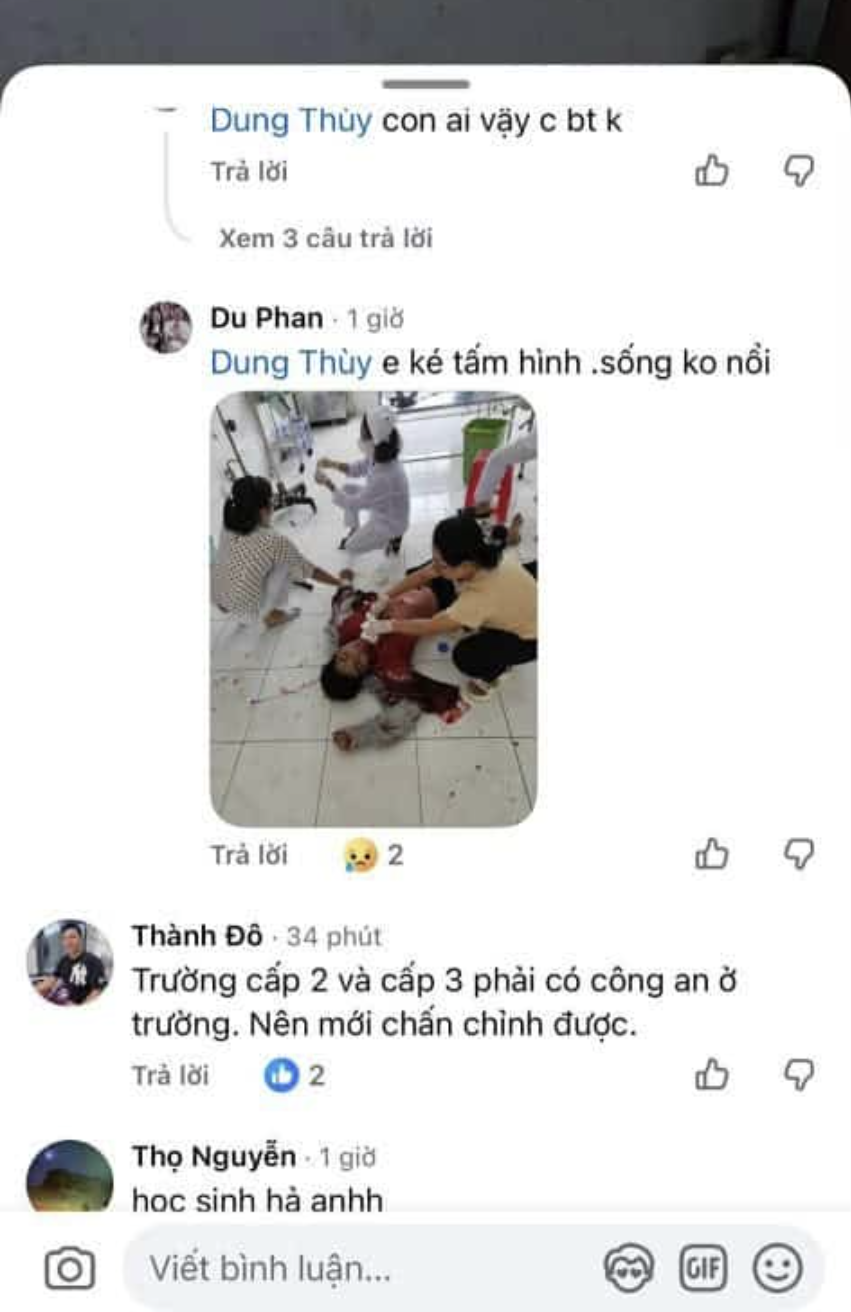Dislike Dung Thùy's comment

[x=798, y=171]
